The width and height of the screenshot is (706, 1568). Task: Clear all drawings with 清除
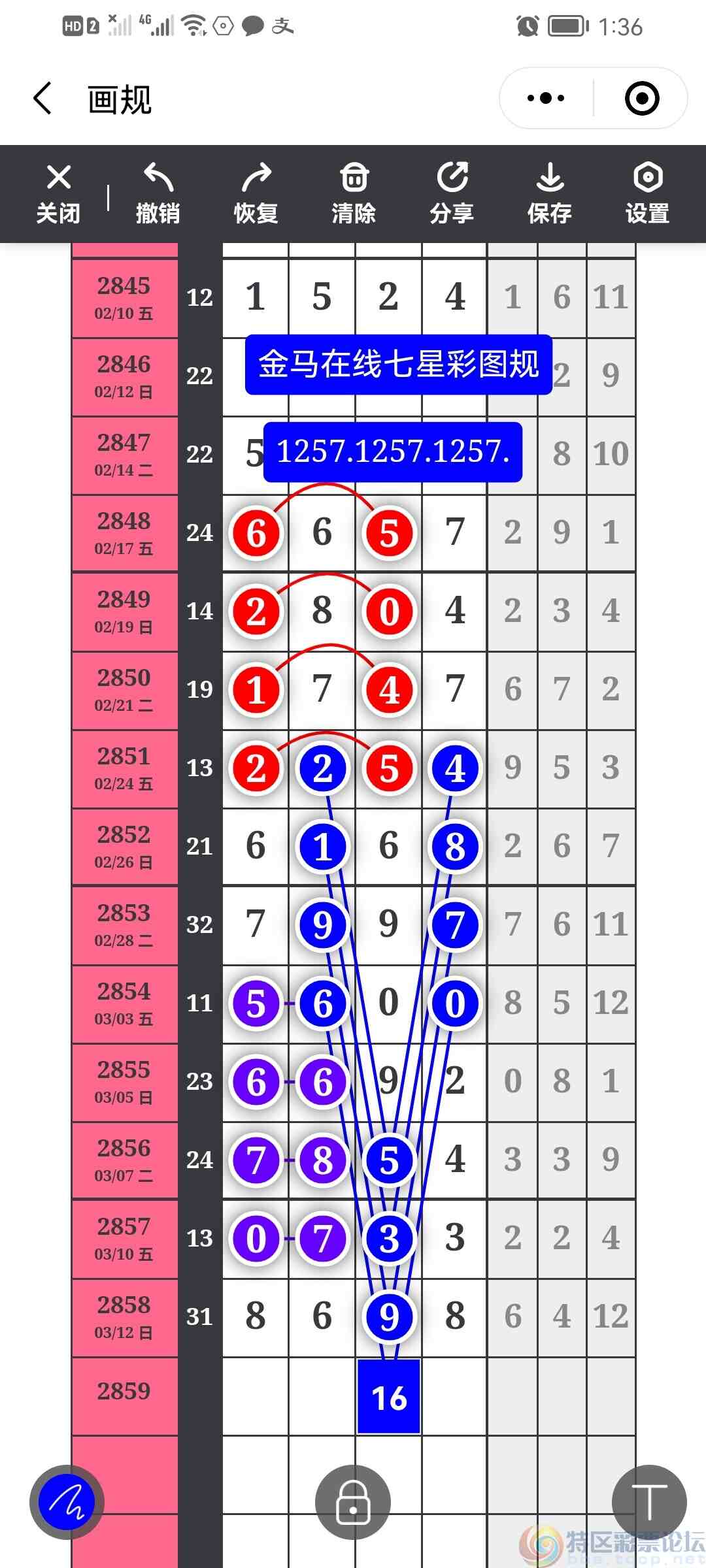(x=354, y=194)
